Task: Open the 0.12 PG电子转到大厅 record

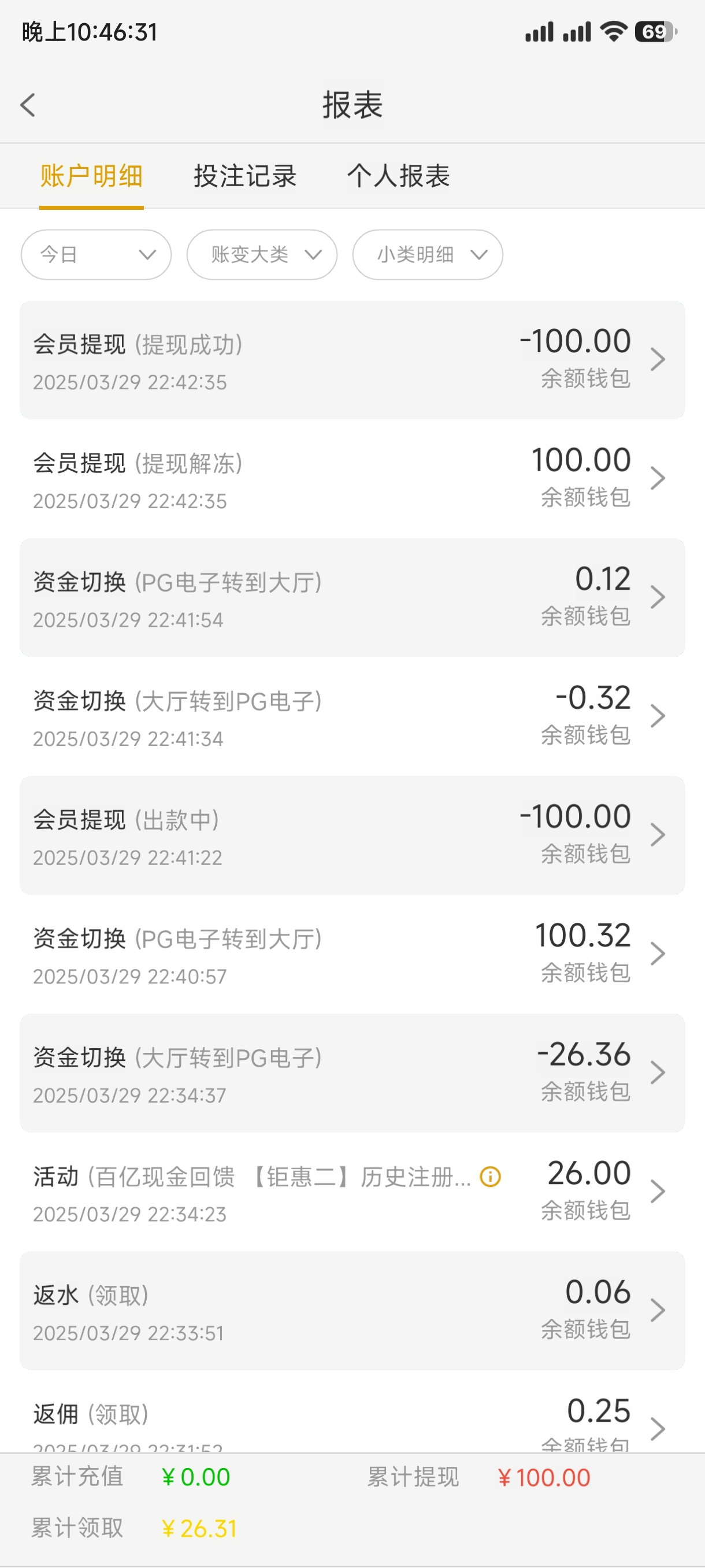Action: [x=351, y=597]
